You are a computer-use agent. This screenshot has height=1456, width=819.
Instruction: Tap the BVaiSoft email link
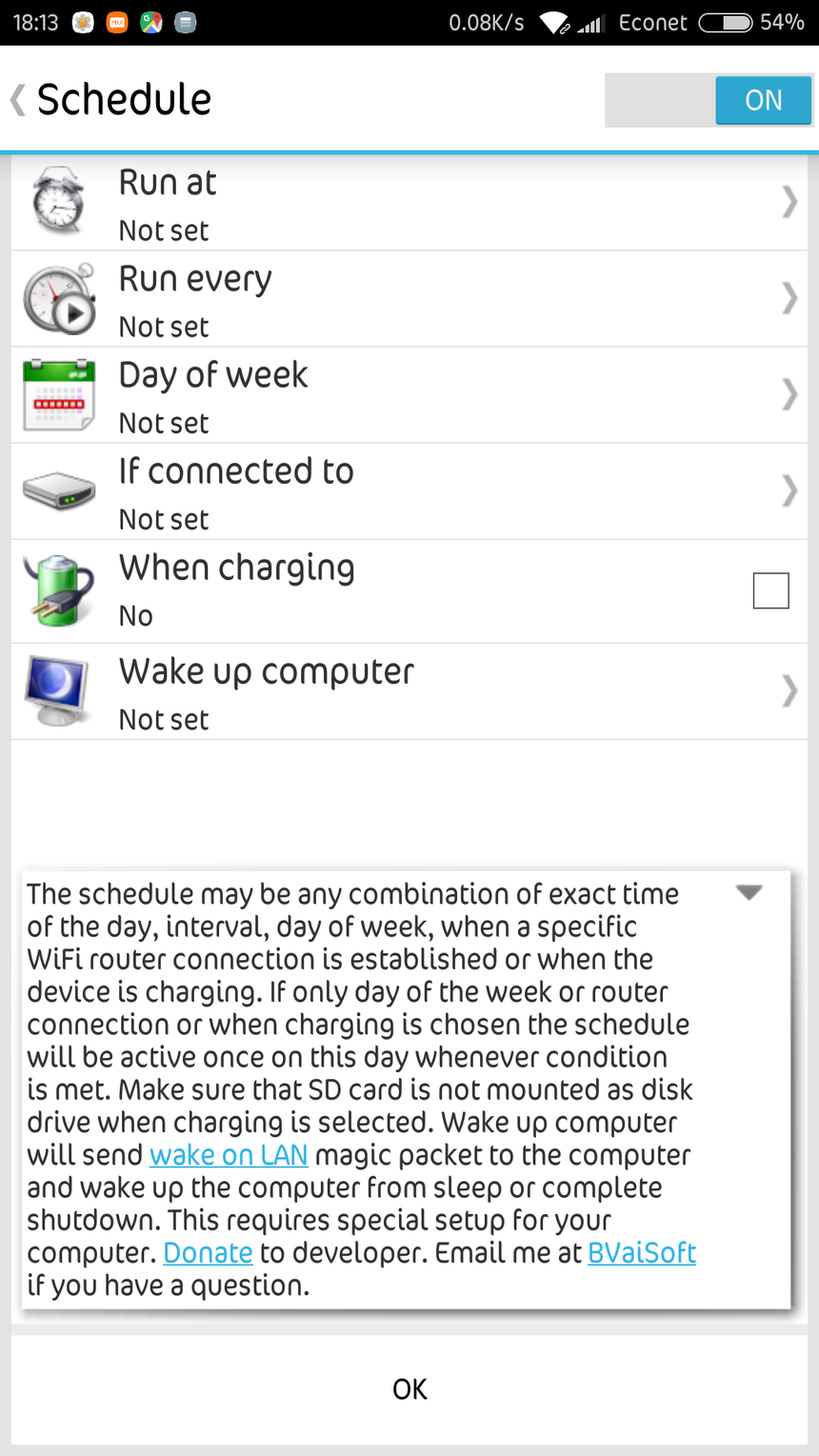642,1253
